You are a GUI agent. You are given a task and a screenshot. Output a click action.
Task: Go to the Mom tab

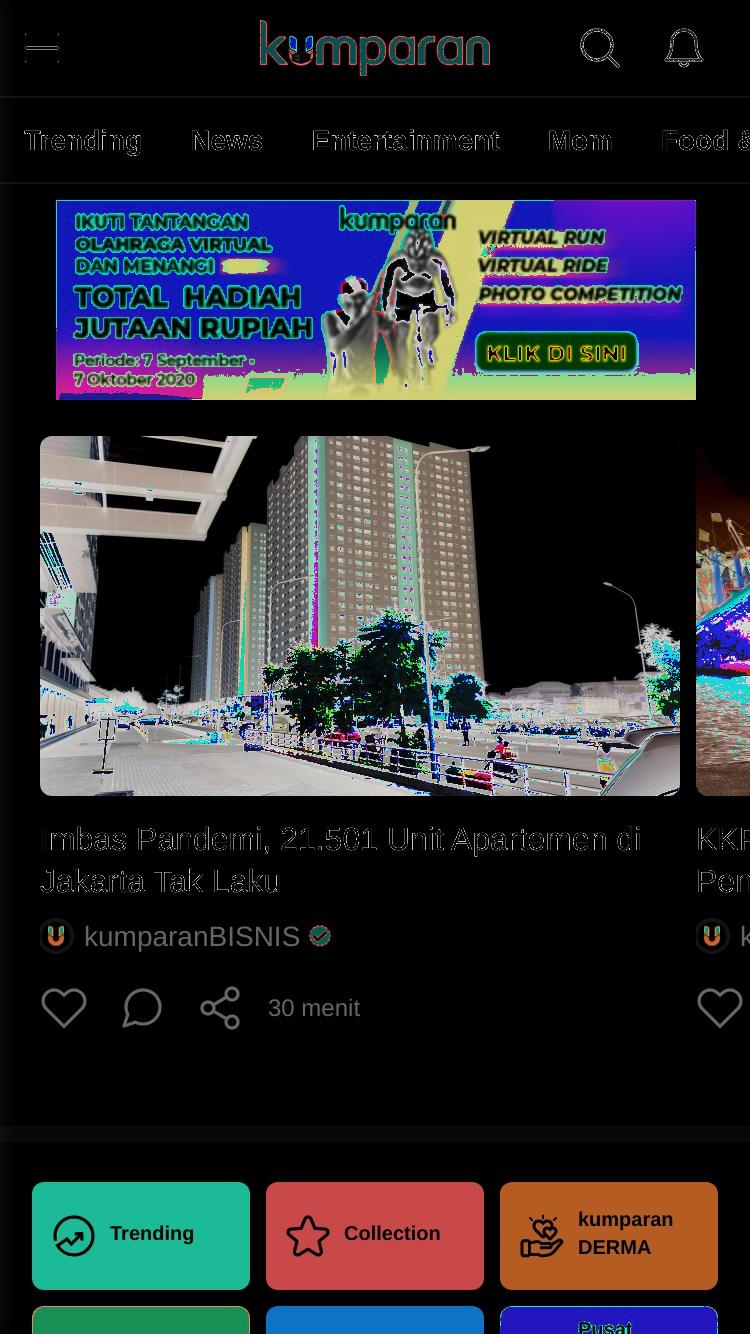click(580, 140)
